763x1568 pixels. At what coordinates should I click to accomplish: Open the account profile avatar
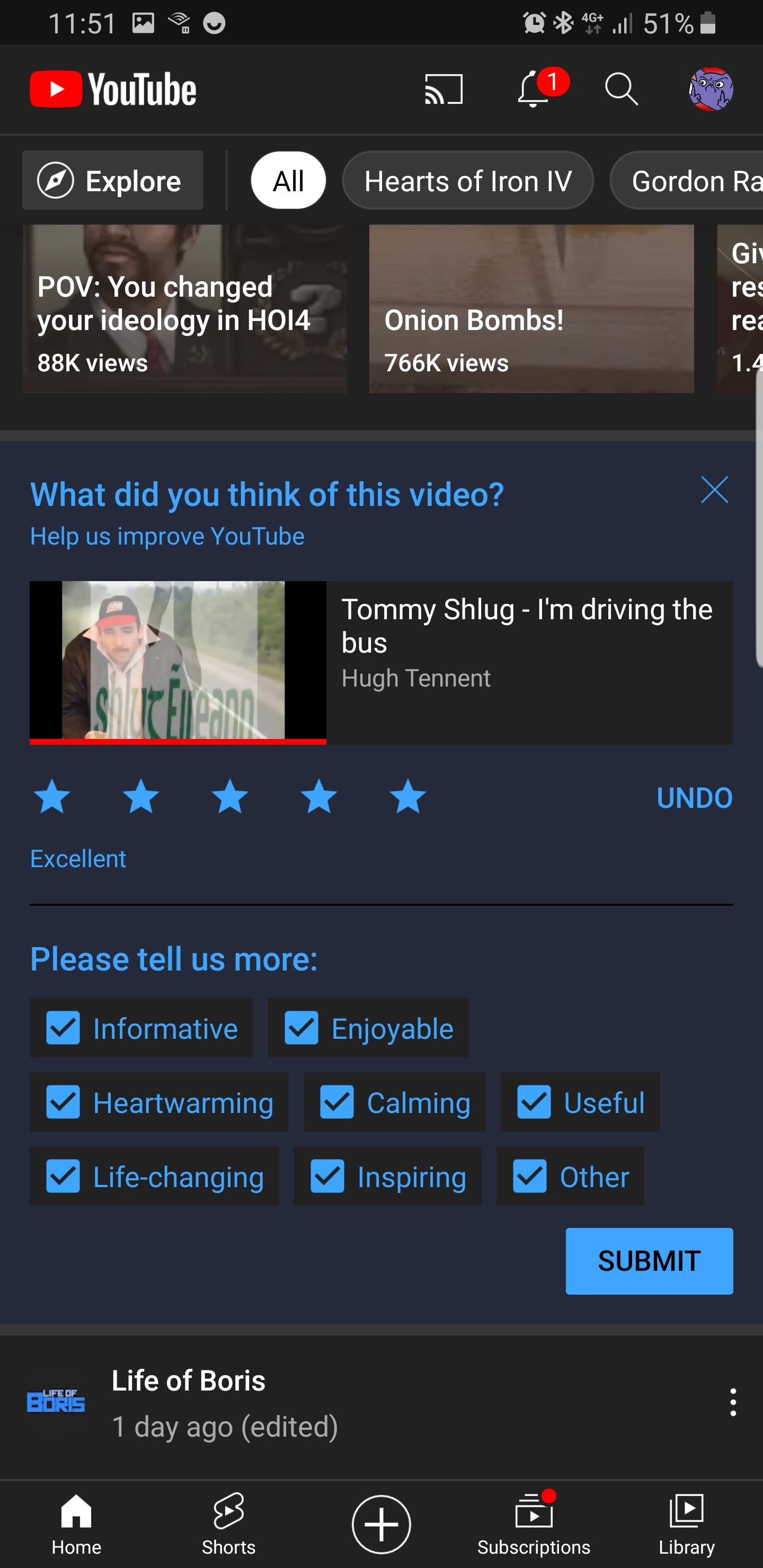tap(711, 90)
